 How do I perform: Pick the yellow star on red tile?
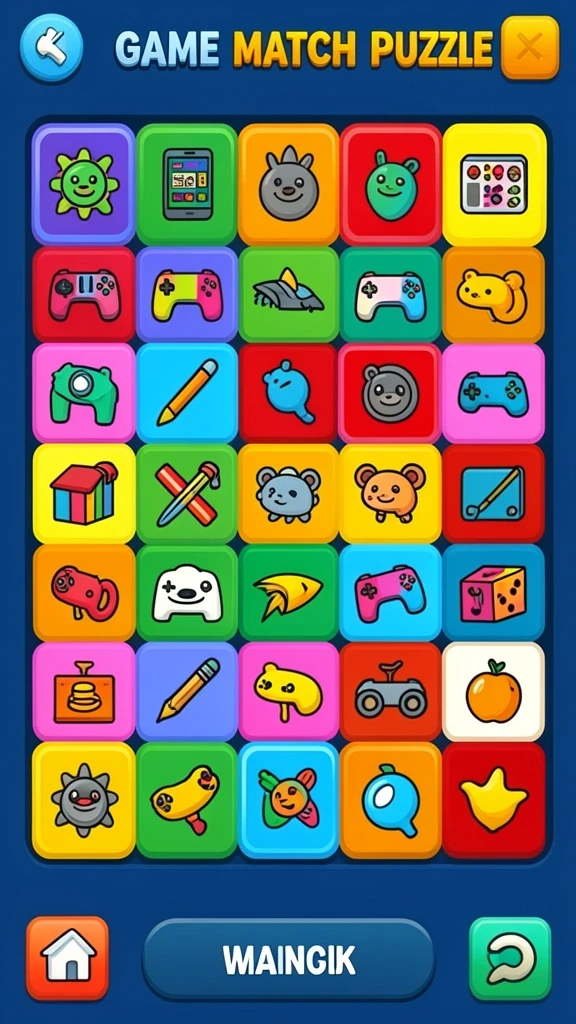(x=493, y=800)
